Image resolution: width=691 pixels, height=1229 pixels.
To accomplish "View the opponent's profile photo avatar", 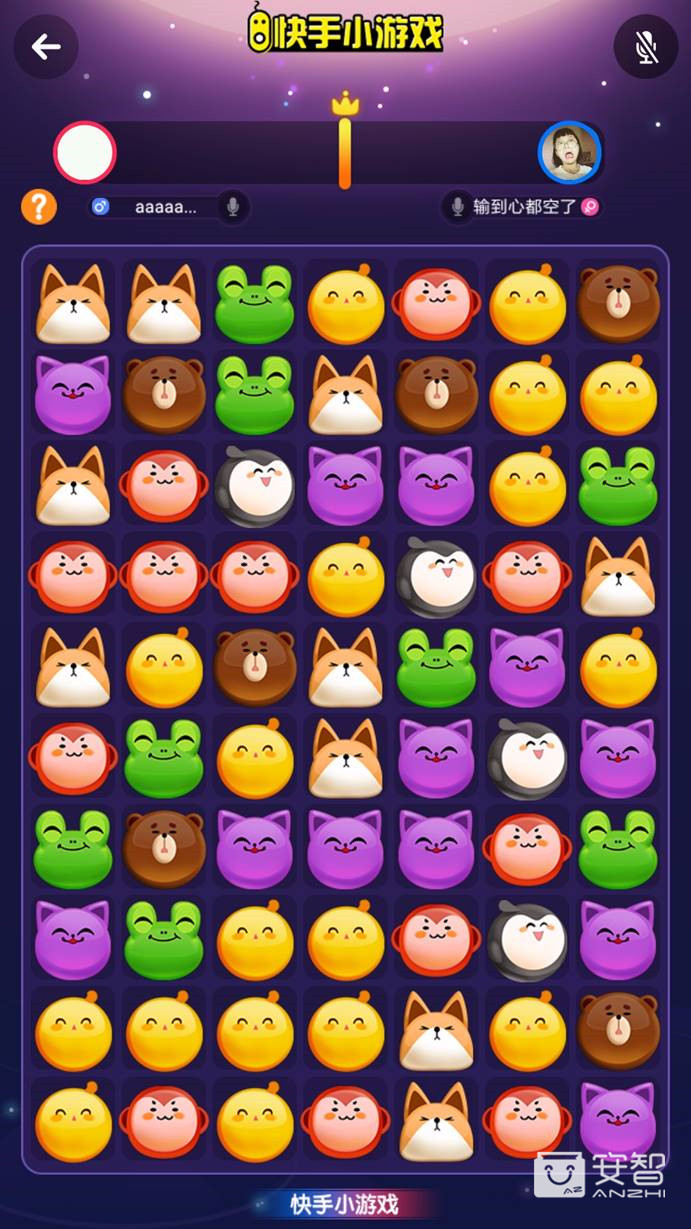I will click(570, 153).
